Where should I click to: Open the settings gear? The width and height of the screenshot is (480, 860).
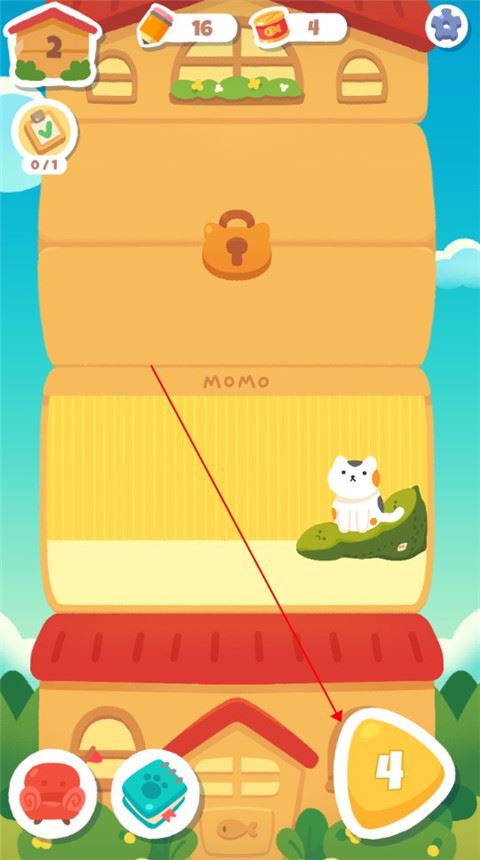447,27
